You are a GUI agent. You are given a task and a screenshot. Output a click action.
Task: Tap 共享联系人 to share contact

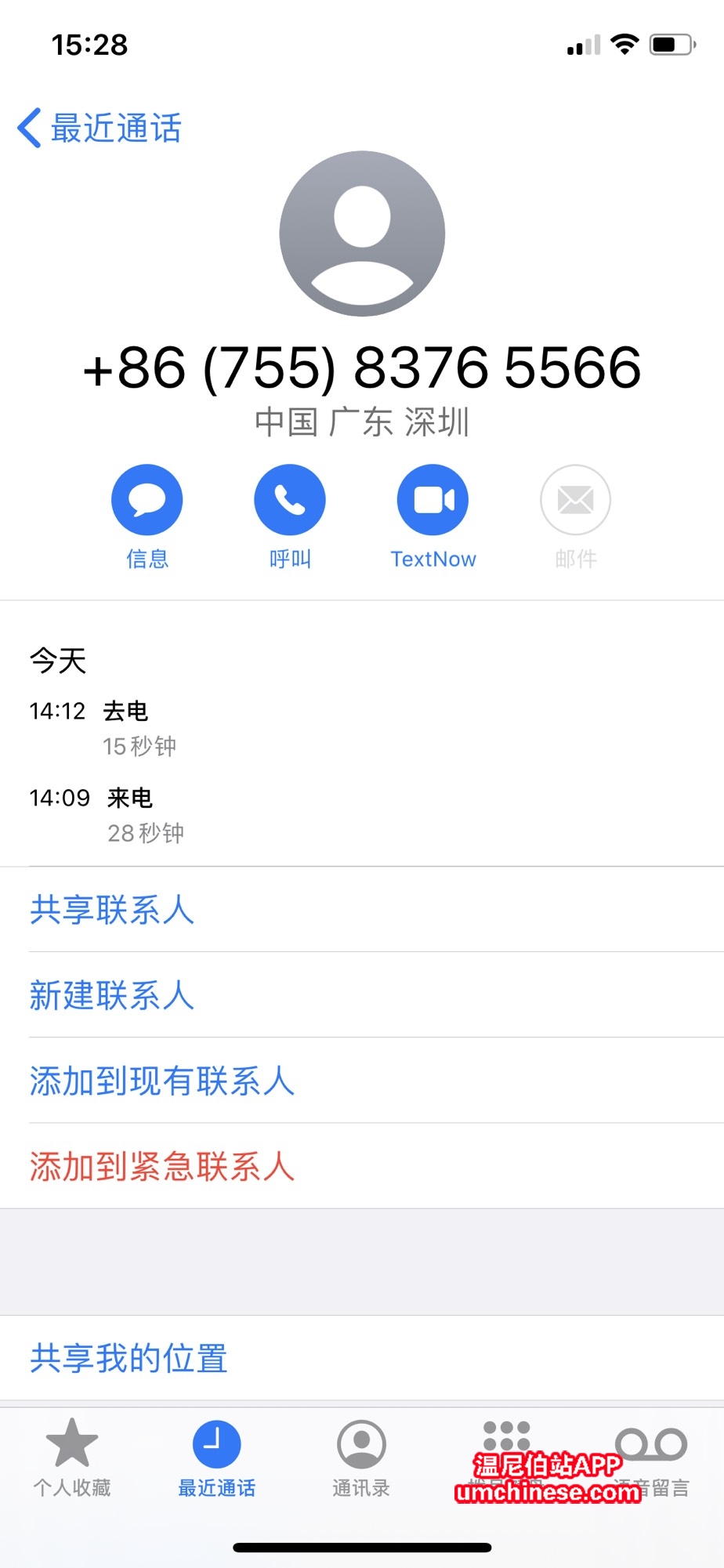pyautogui.click(x=112, y=910)
